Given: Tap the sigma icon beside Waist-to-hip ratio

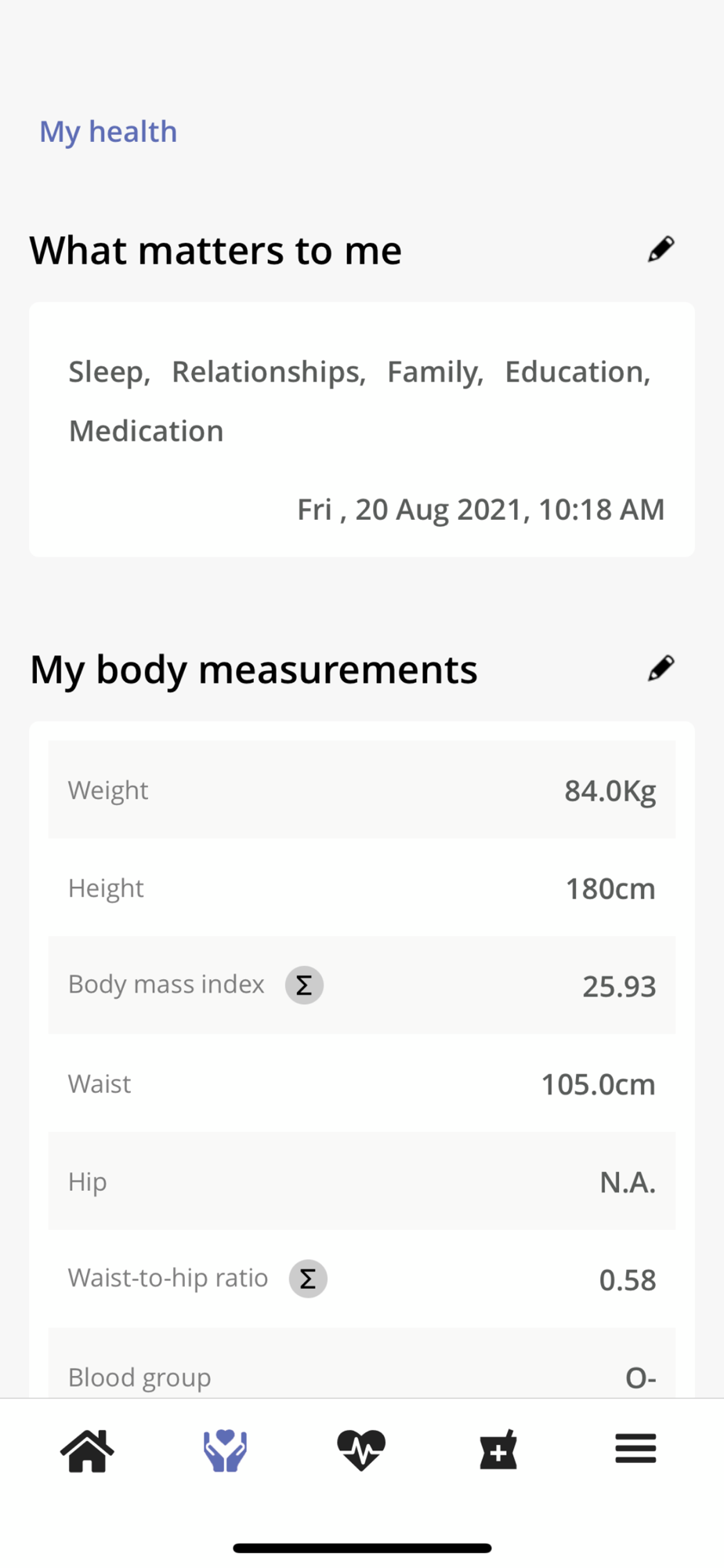Looking at the screenshot, I should (308, 1279).
